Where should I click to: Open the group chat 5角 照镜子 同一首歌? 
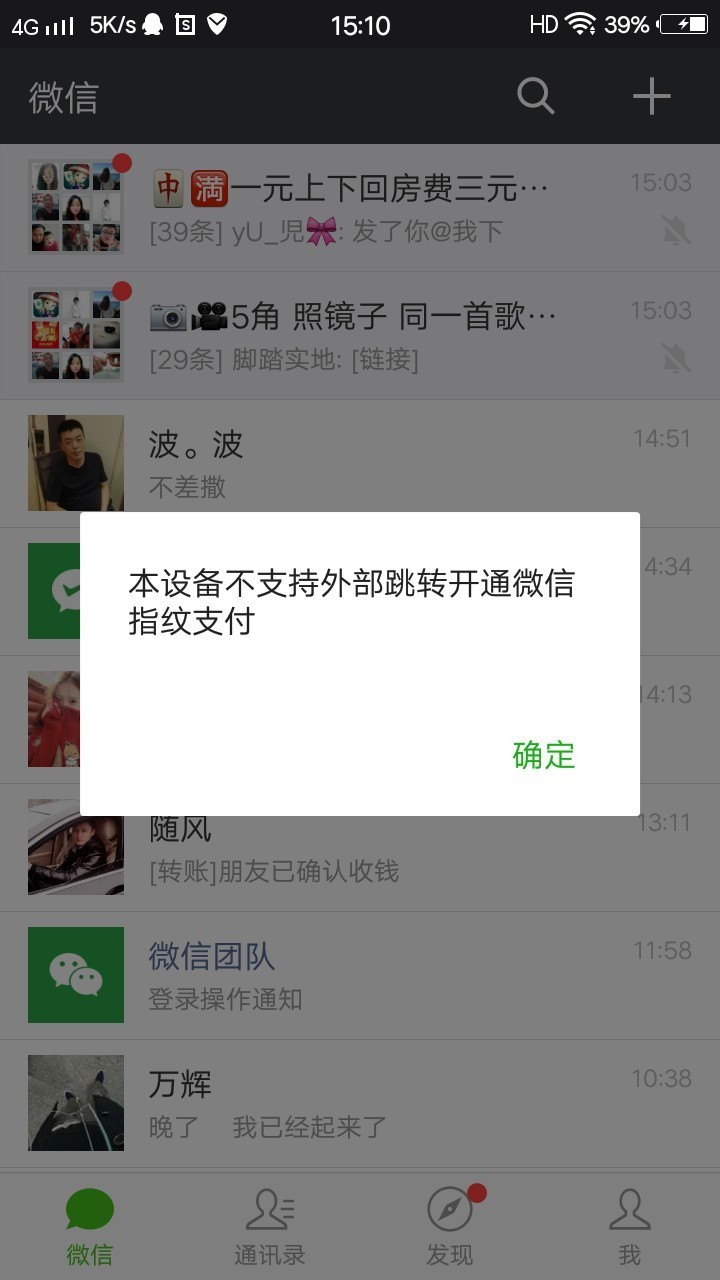[360, 336]
